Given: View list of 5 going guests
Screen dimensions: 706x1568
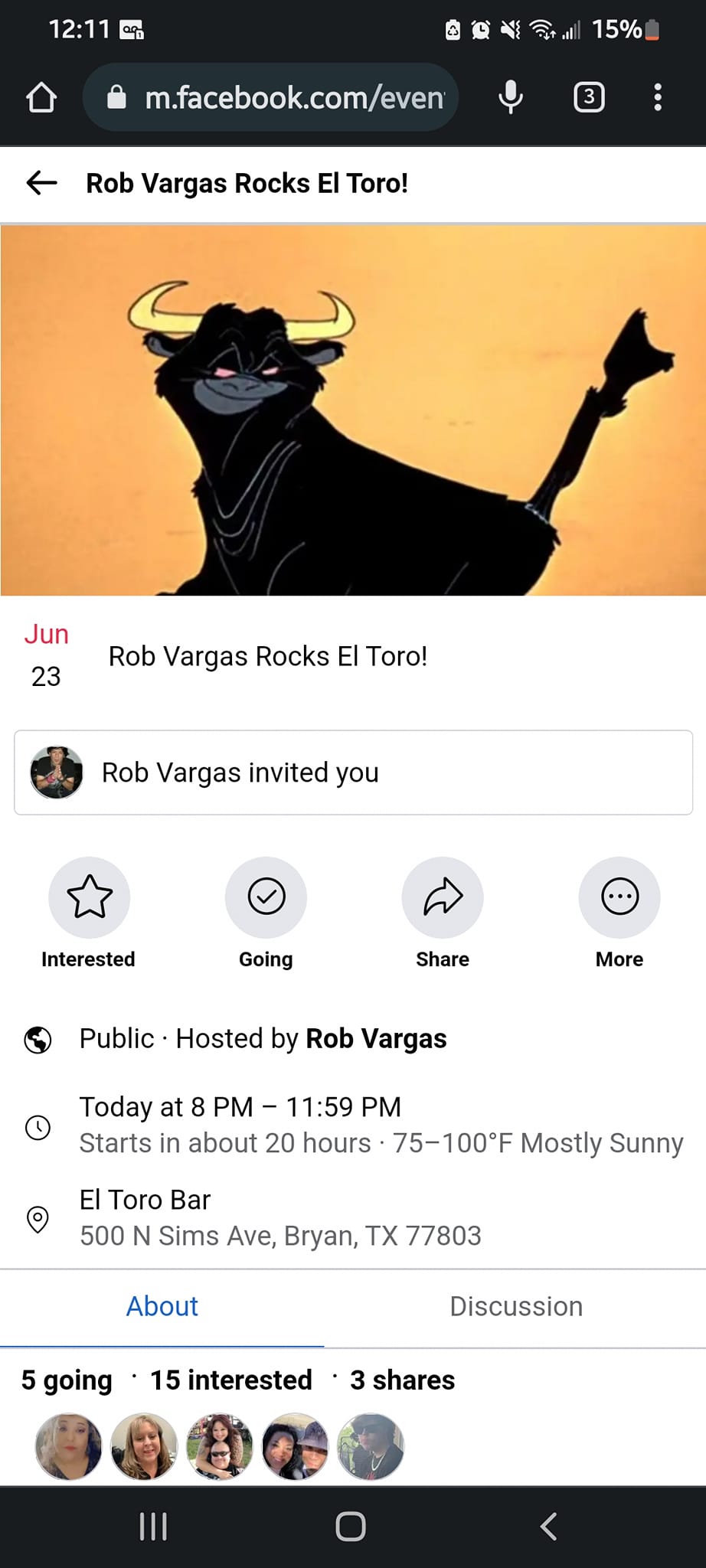Looking at the screenshot, I should tap(67, 1380).
